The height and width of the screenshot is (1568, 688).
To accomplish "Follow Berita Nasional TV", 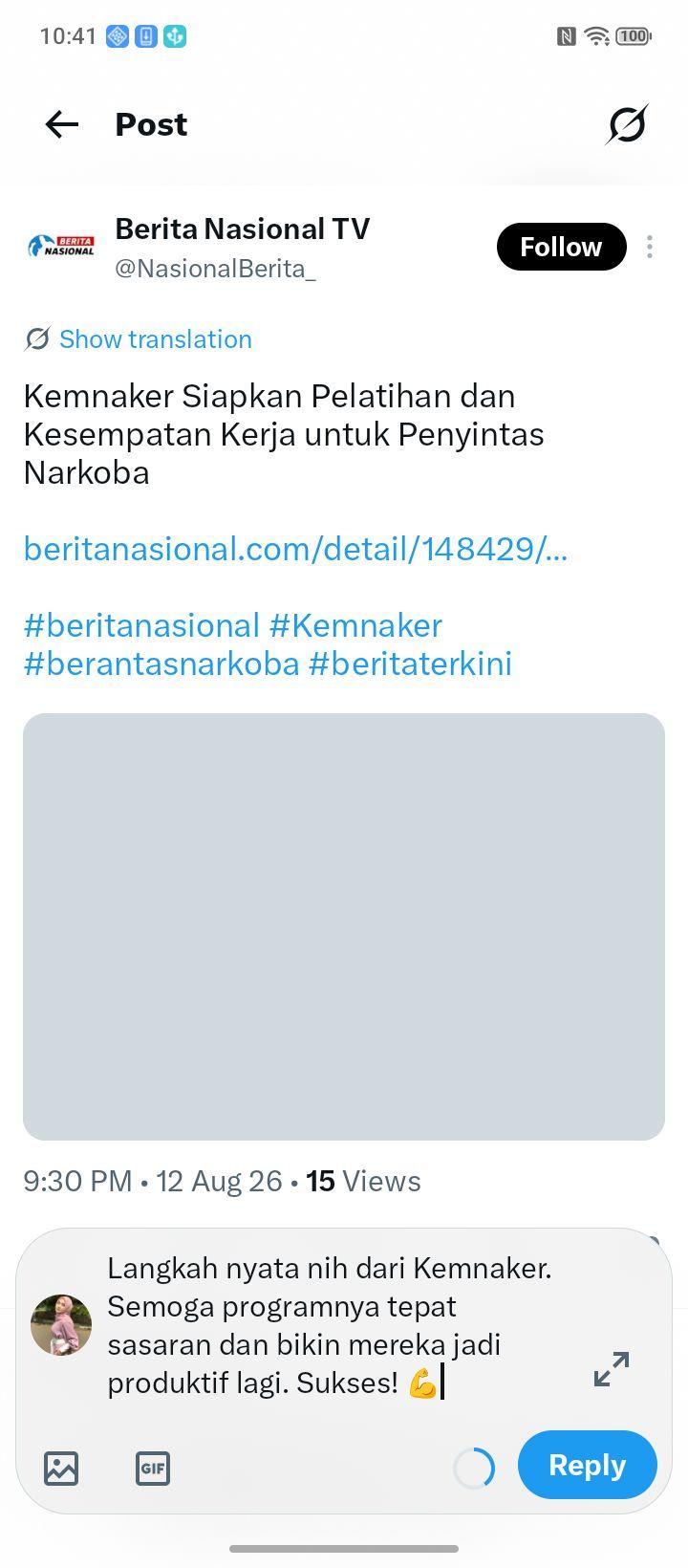I will coord(561,247).
